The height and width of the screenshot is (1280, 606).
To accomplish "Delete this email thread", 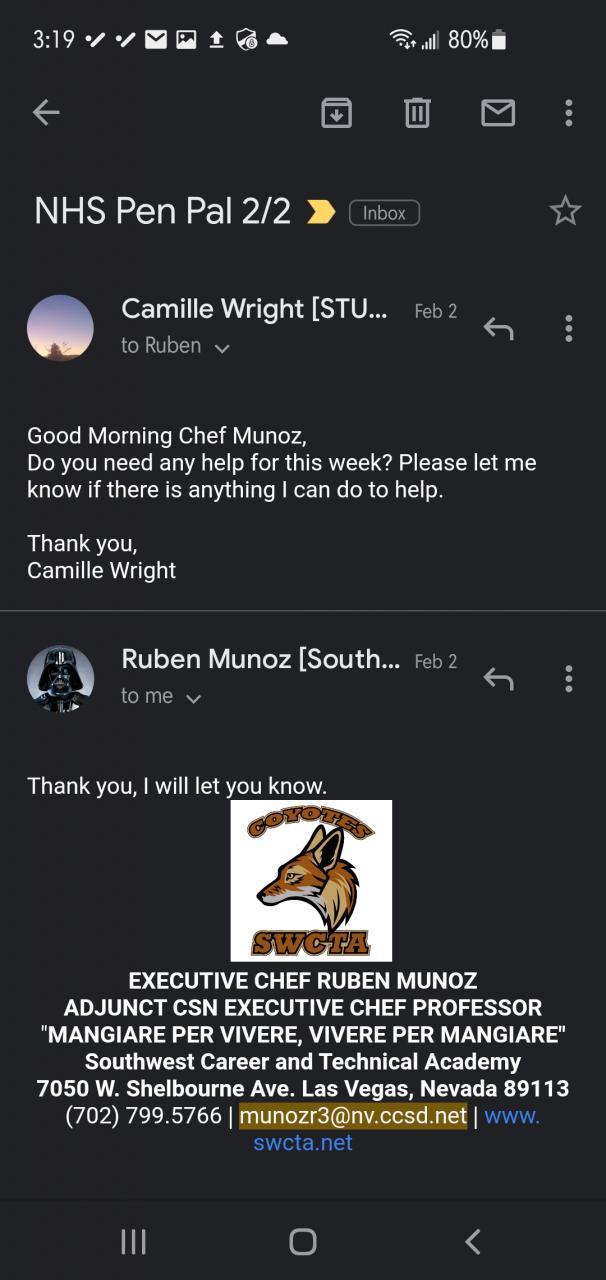I will (x=417, y=113).
